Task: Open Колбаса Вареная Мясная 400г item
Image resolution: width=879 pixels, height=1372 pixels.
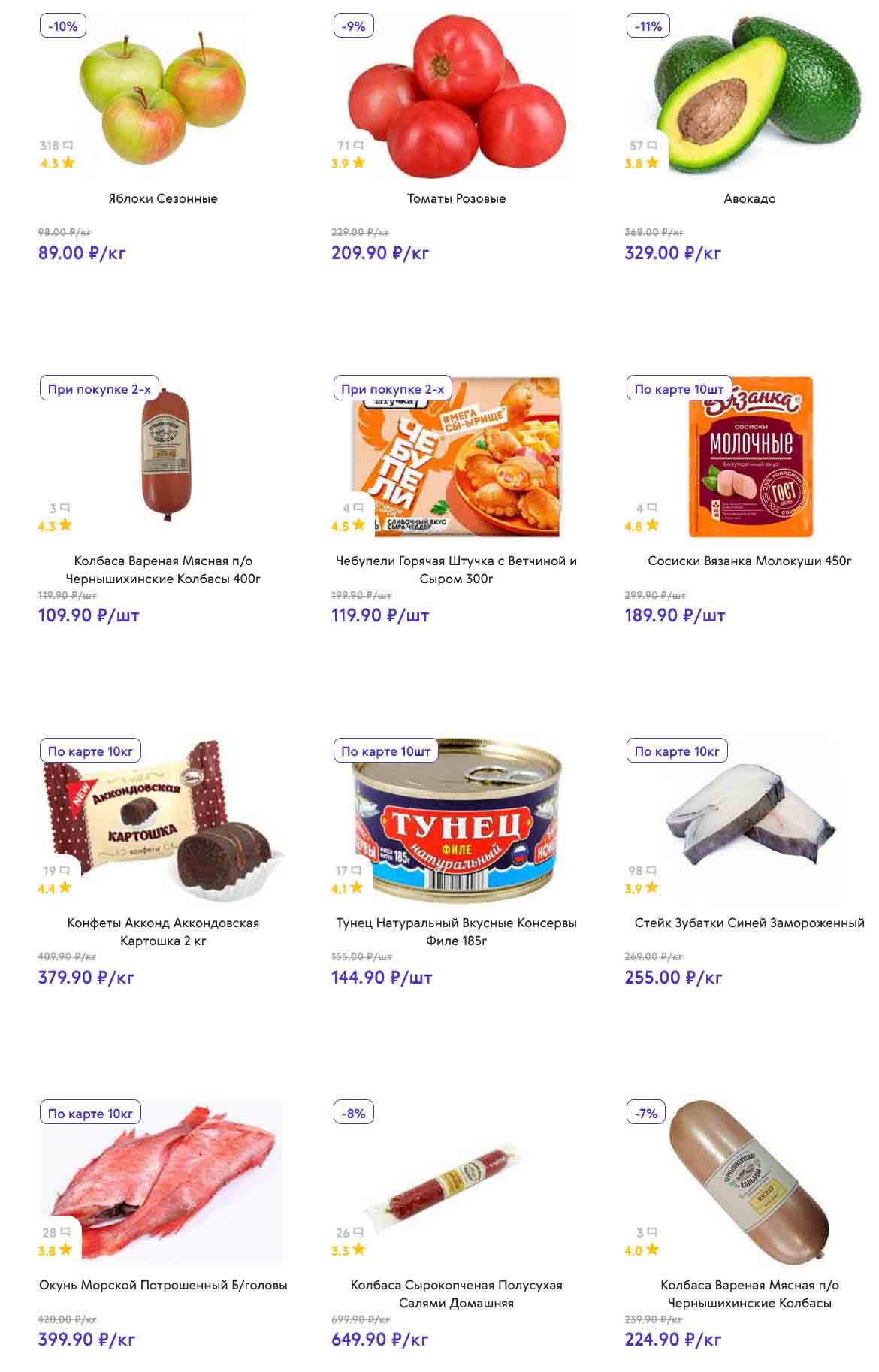Action: click(x=163, y=570)
